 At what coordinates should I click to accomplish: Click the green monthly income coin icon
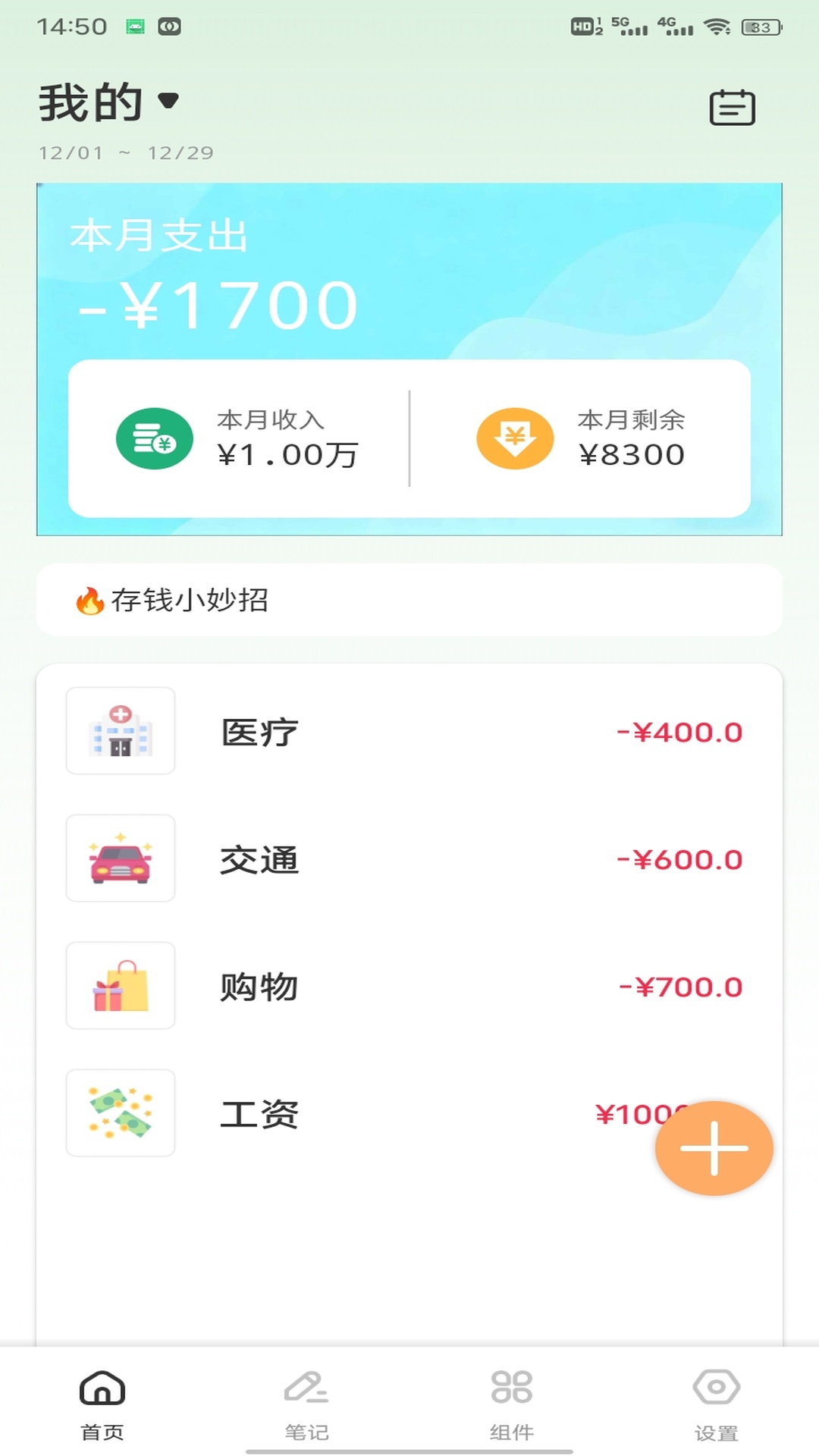pos(155,438)
